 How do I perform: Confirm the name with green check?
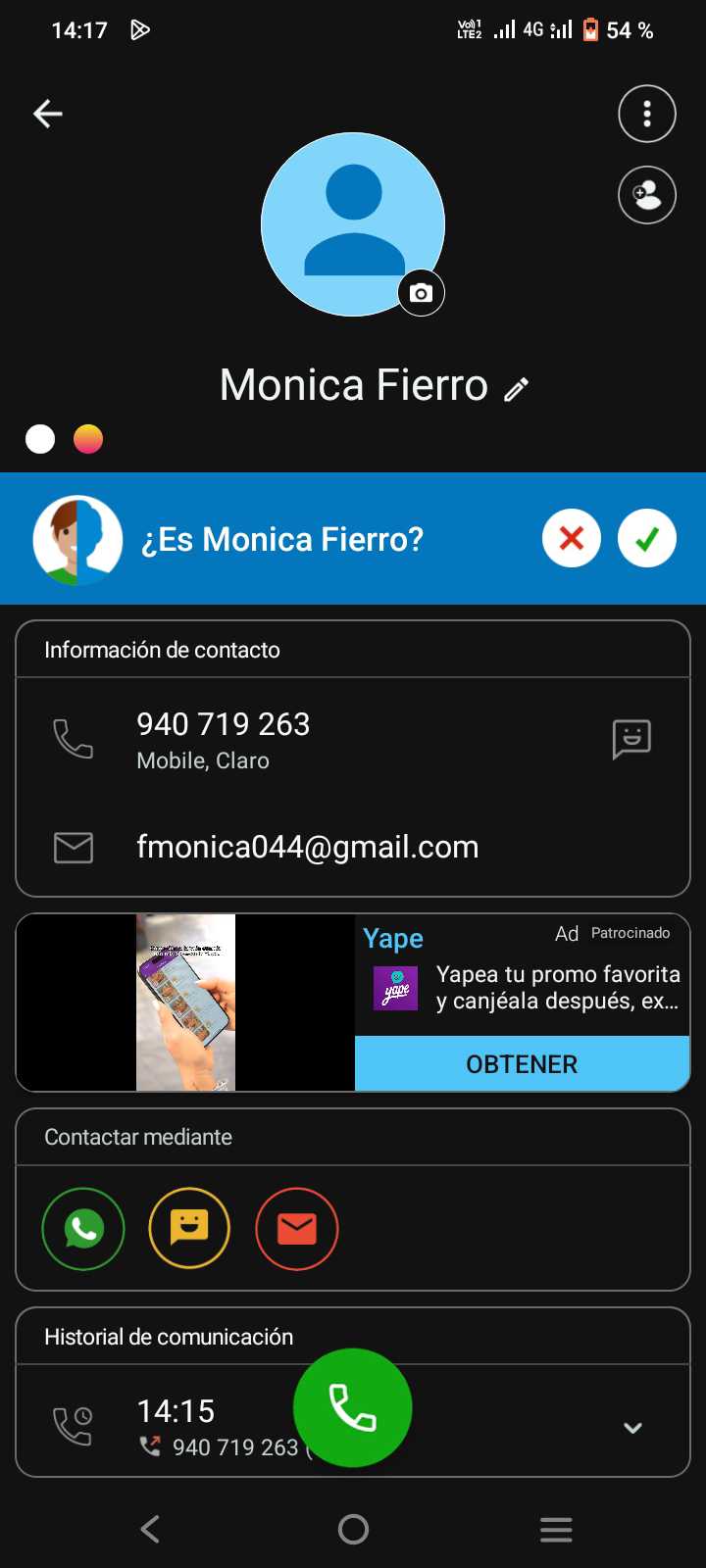point(647,538)
